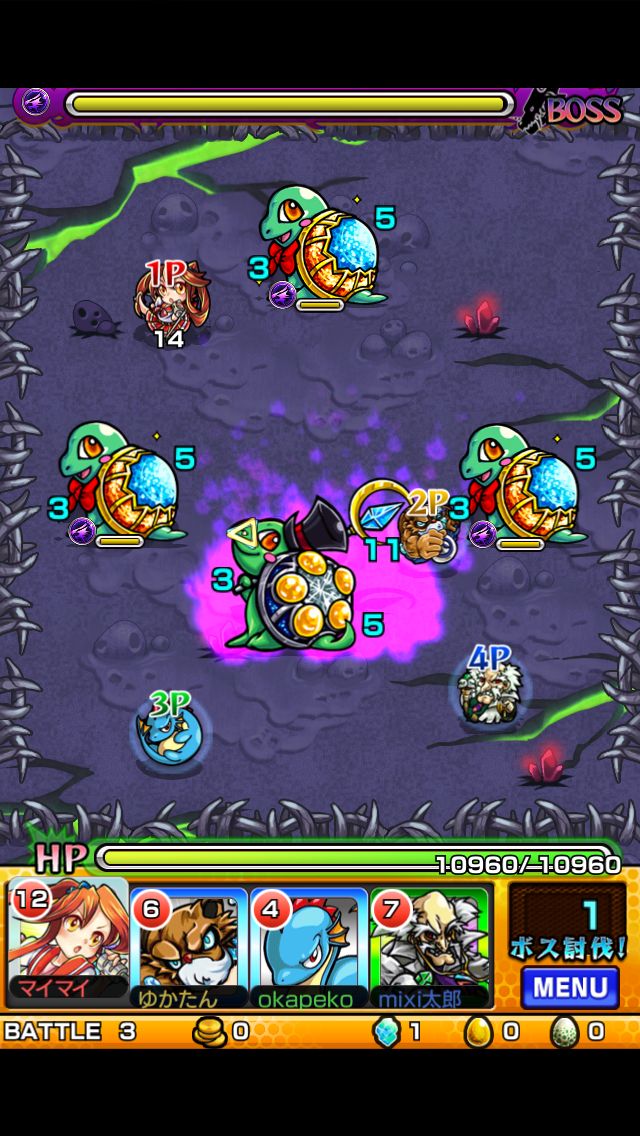This screenshot has width=640, height=1136.
Task: Open the blue MENU button
Action: point(570,987)
